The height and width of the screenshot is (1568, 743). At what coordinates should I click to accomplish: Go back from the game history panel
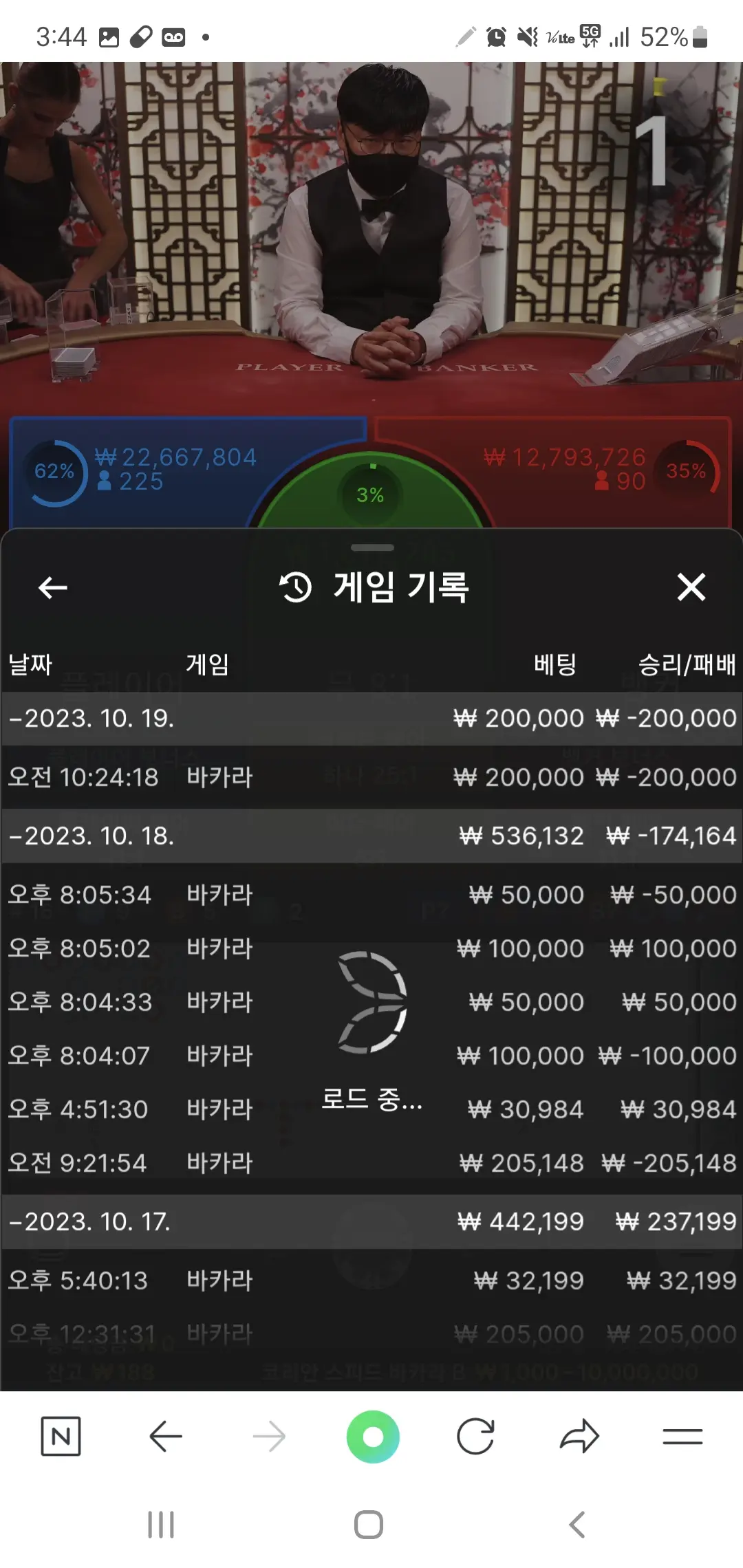(x=52, y=587)
